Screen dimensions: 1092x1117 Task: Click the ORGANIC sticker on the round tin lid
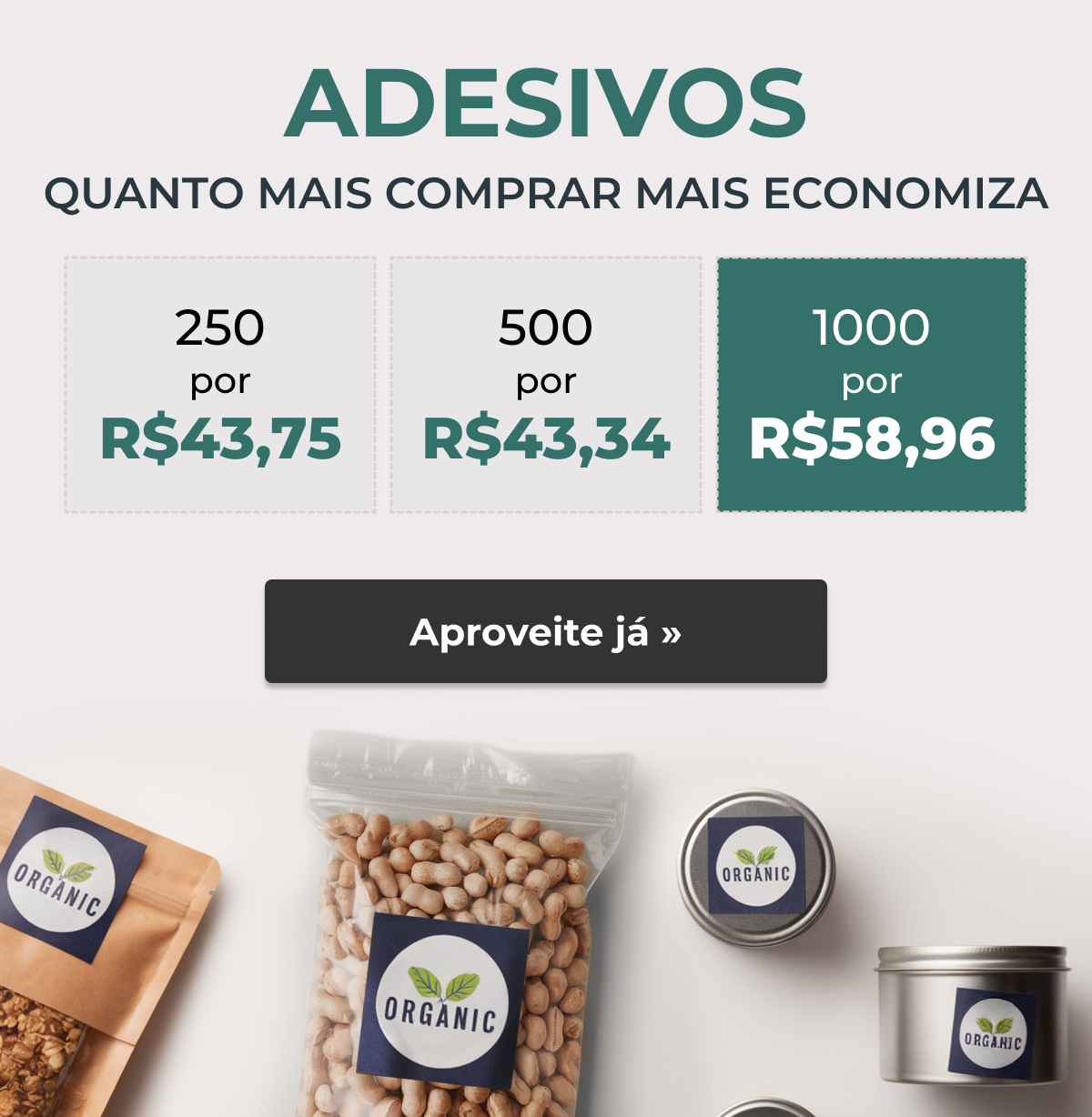[753, 870]
